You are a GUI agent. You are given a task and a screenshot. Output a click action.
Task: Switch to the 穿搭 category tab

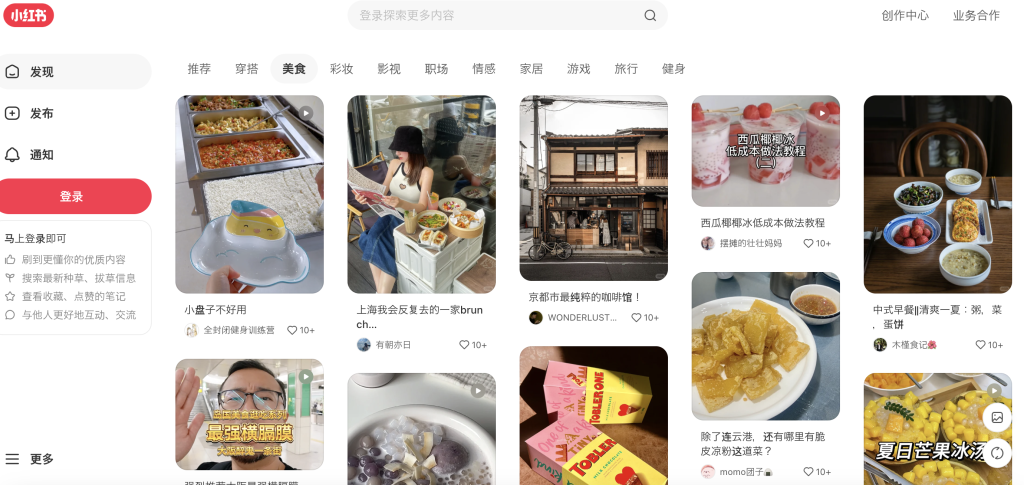pos(247,69)
